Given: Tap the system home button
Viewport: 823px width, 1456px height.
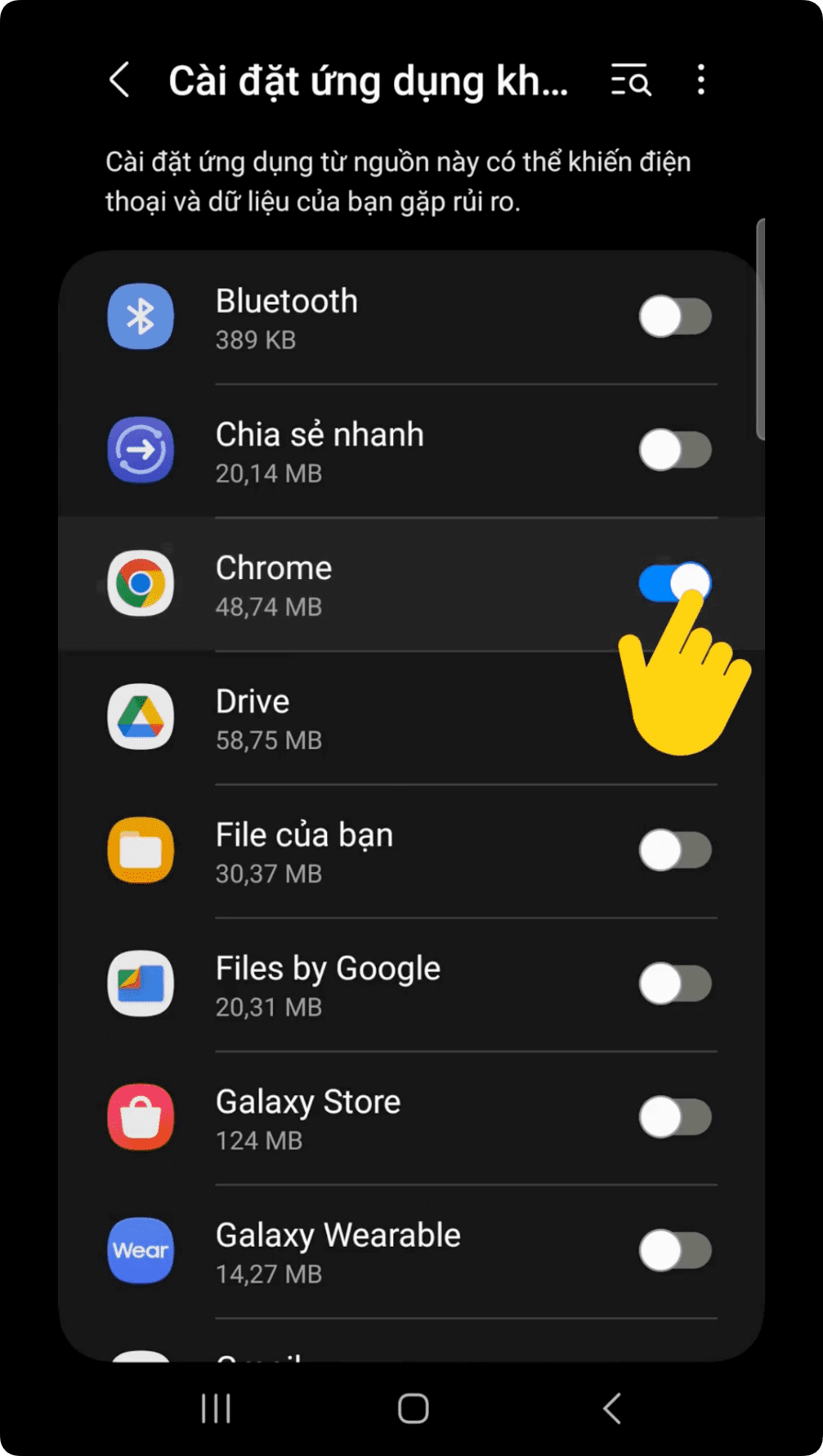Looking at the screenshot, I should (412, 1408).
